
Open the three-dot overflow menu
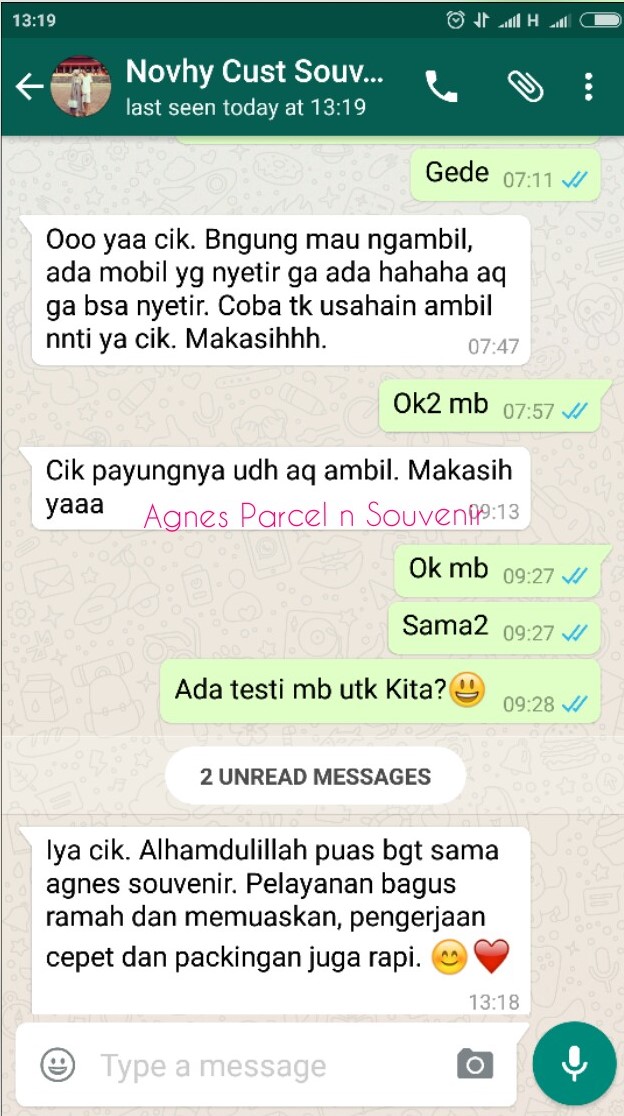tap(588, 87)
